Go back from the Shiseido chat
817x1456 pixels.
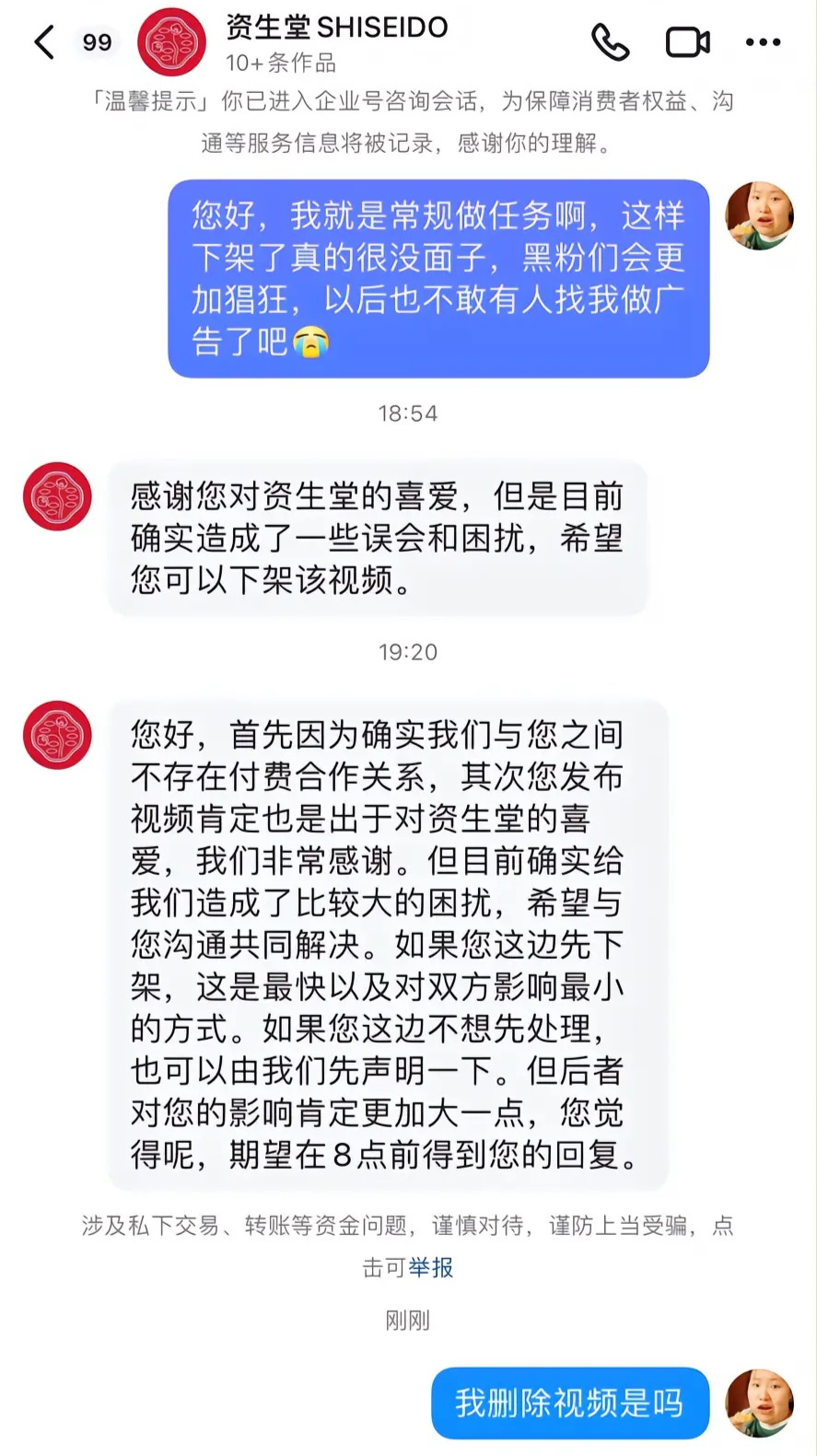tap(44, 42)
